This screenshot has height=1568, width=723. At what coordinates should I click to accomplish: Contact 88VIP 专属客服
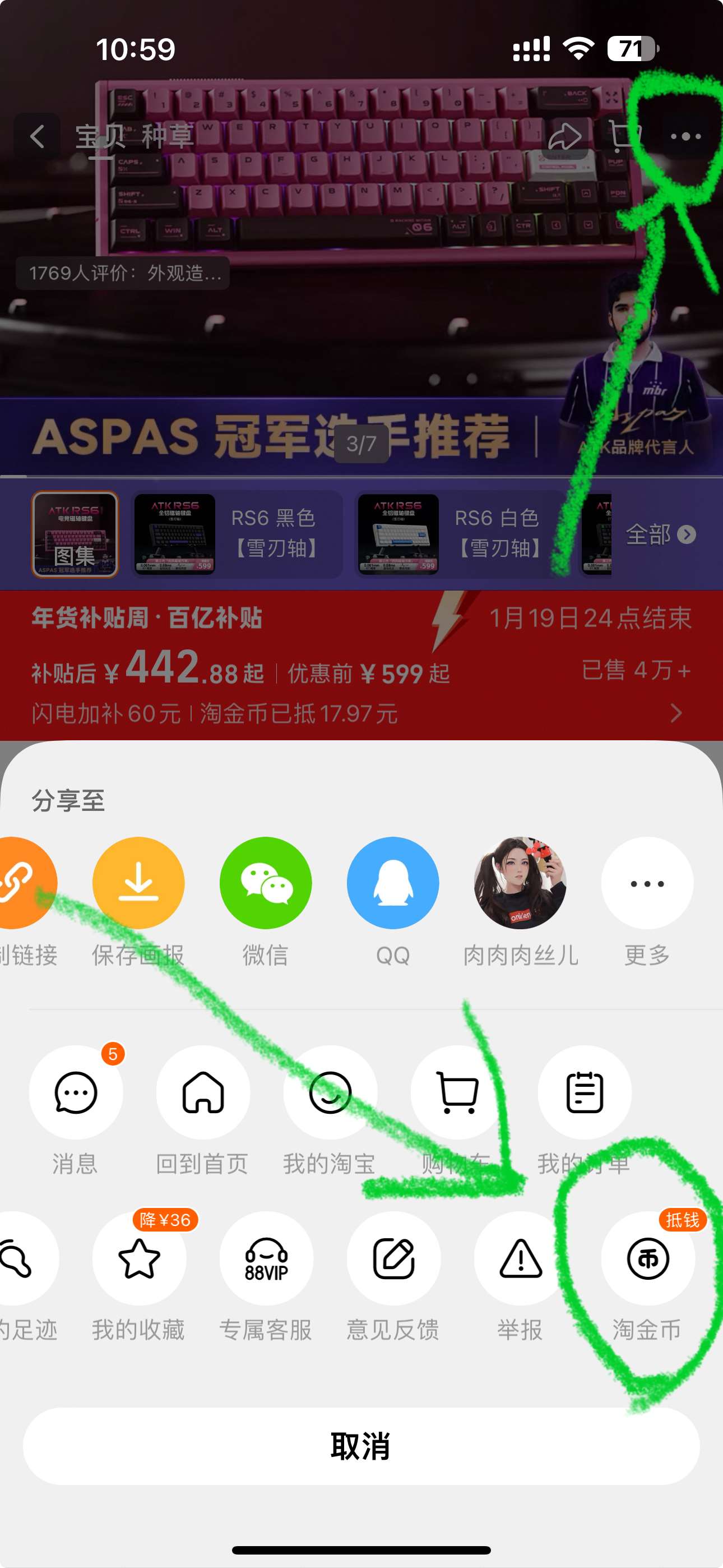(x=266, y=1259)
